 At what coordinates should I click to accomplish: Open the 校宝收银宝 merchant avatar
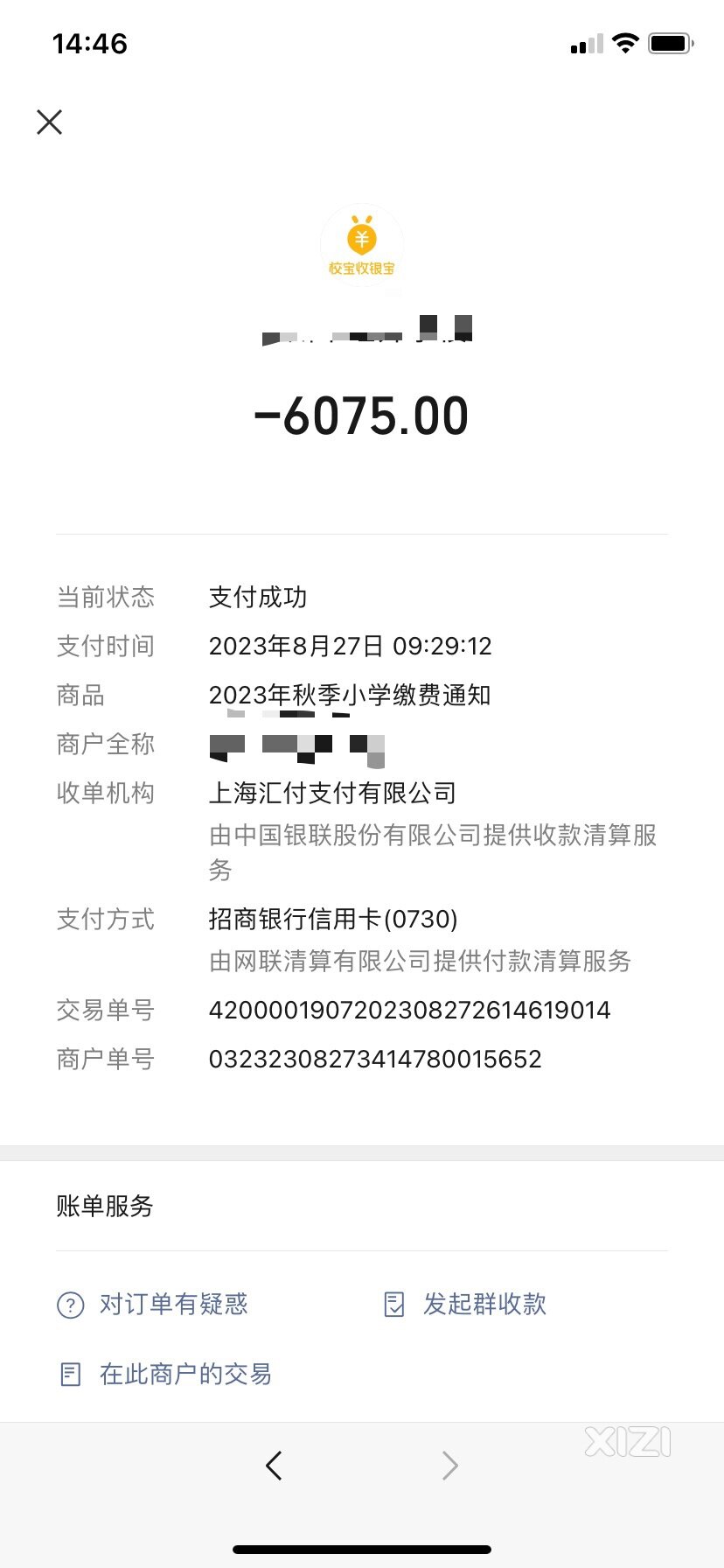point(362,246)
